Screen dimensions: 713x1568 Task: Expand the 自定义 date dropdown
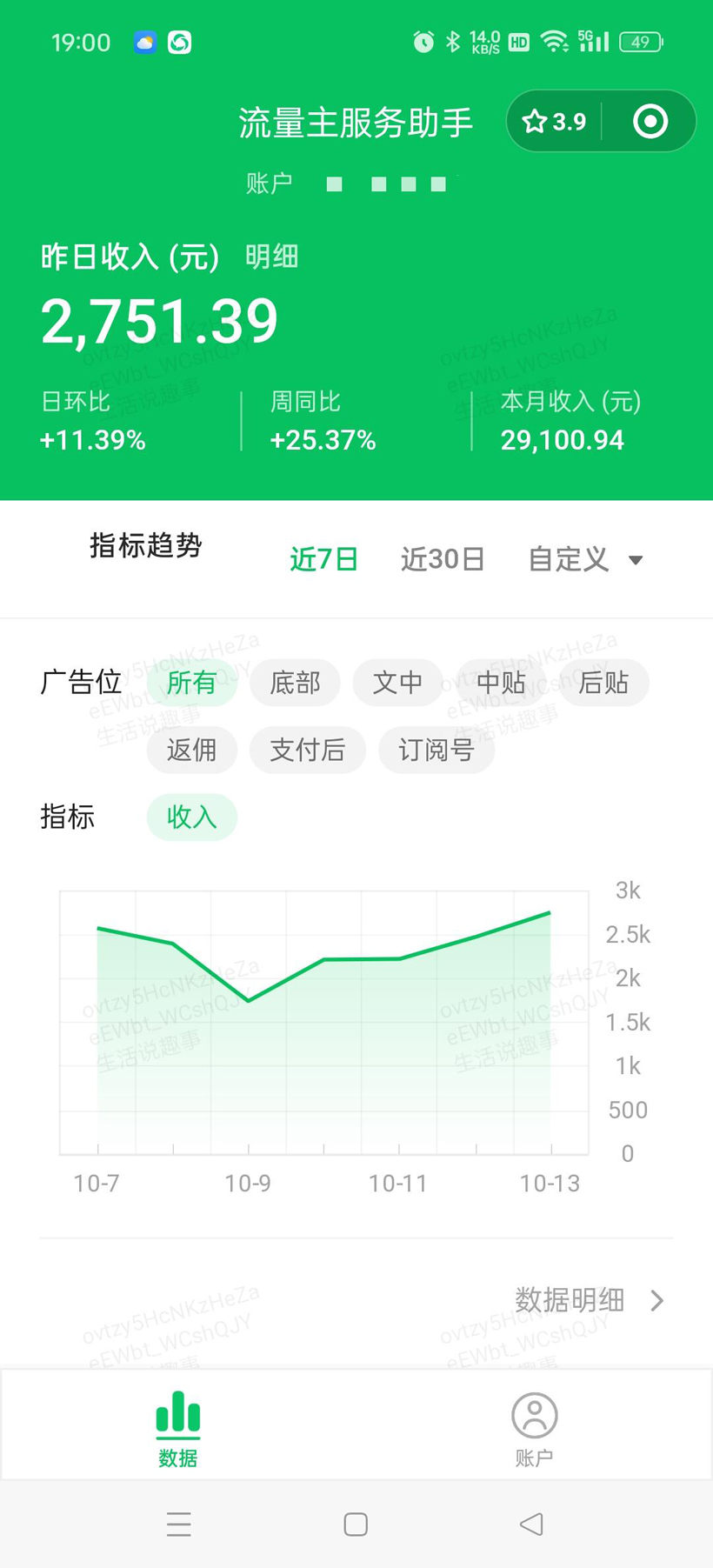585,559
